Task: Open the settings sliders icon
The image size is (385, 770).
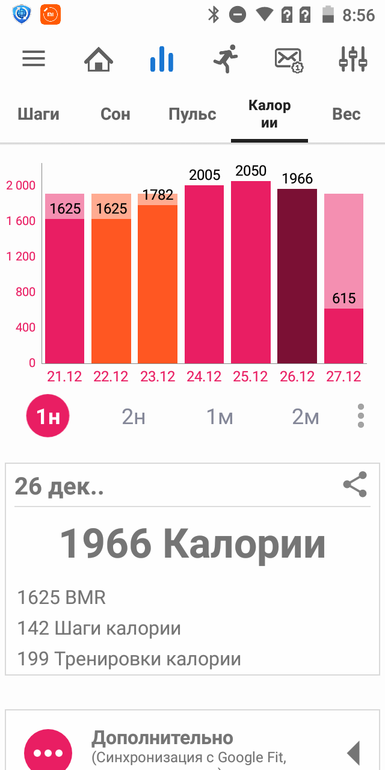Action: (353, 59)
